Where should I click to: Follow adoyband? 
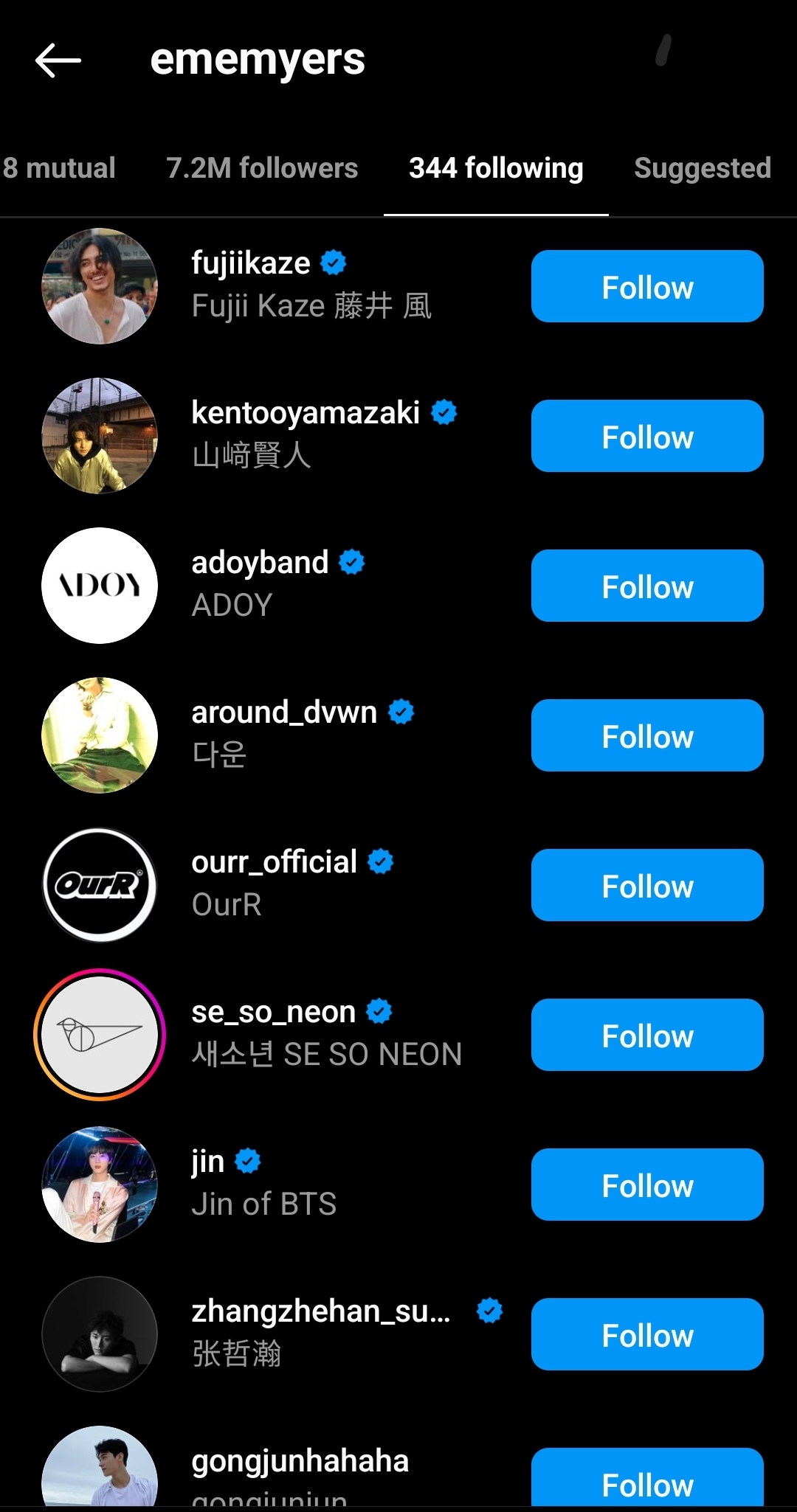(x=647, y=586)
